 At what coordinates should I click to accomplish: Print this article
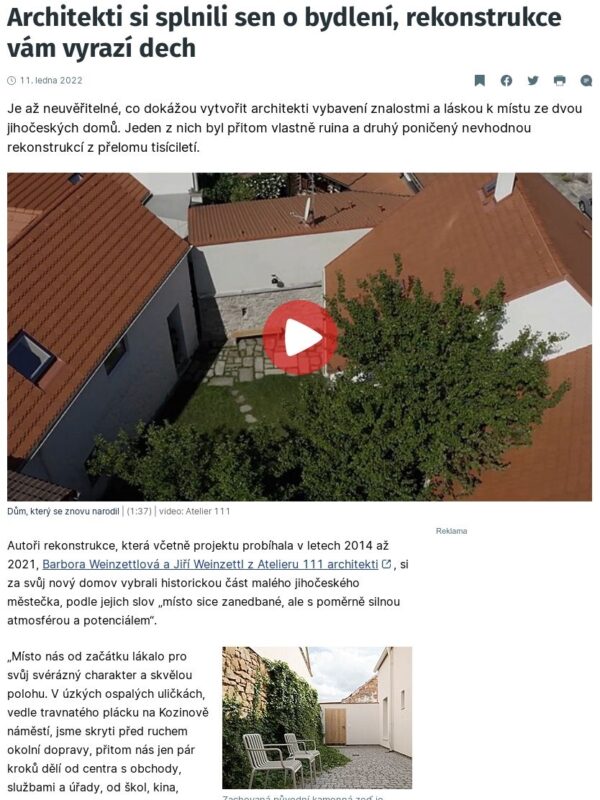point(559,81)
